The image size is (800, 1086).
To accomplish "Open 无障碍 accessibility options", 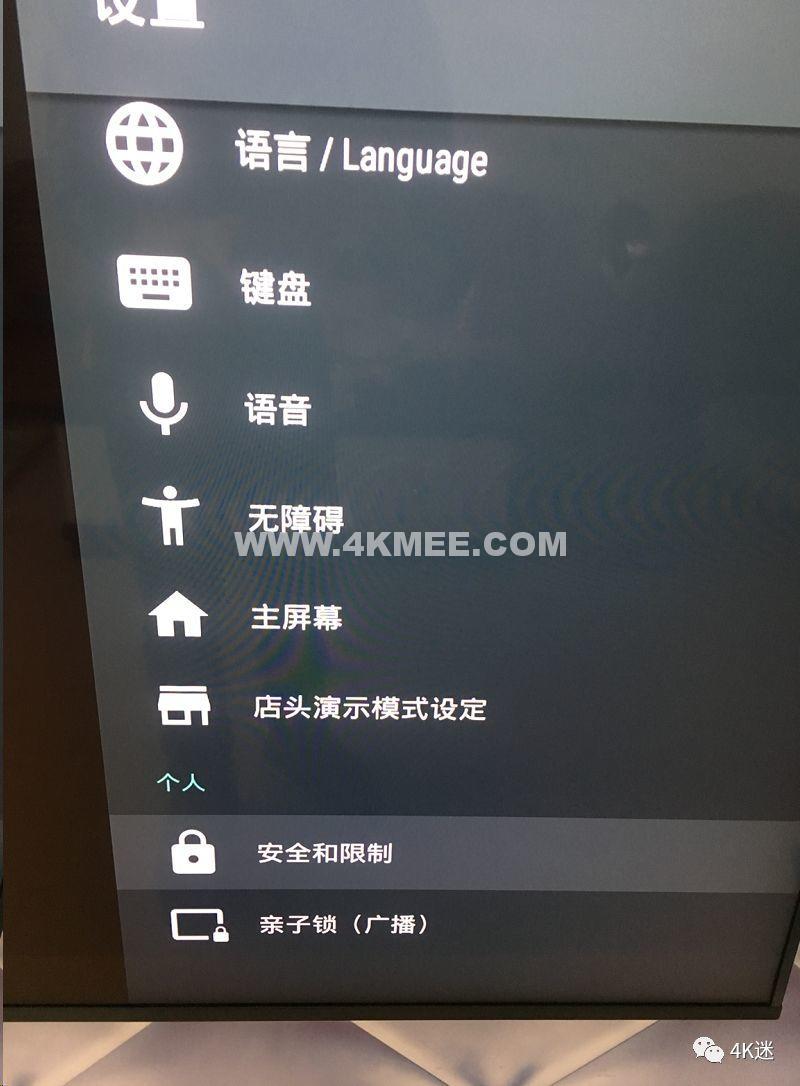I will click(x=295, y=518).
